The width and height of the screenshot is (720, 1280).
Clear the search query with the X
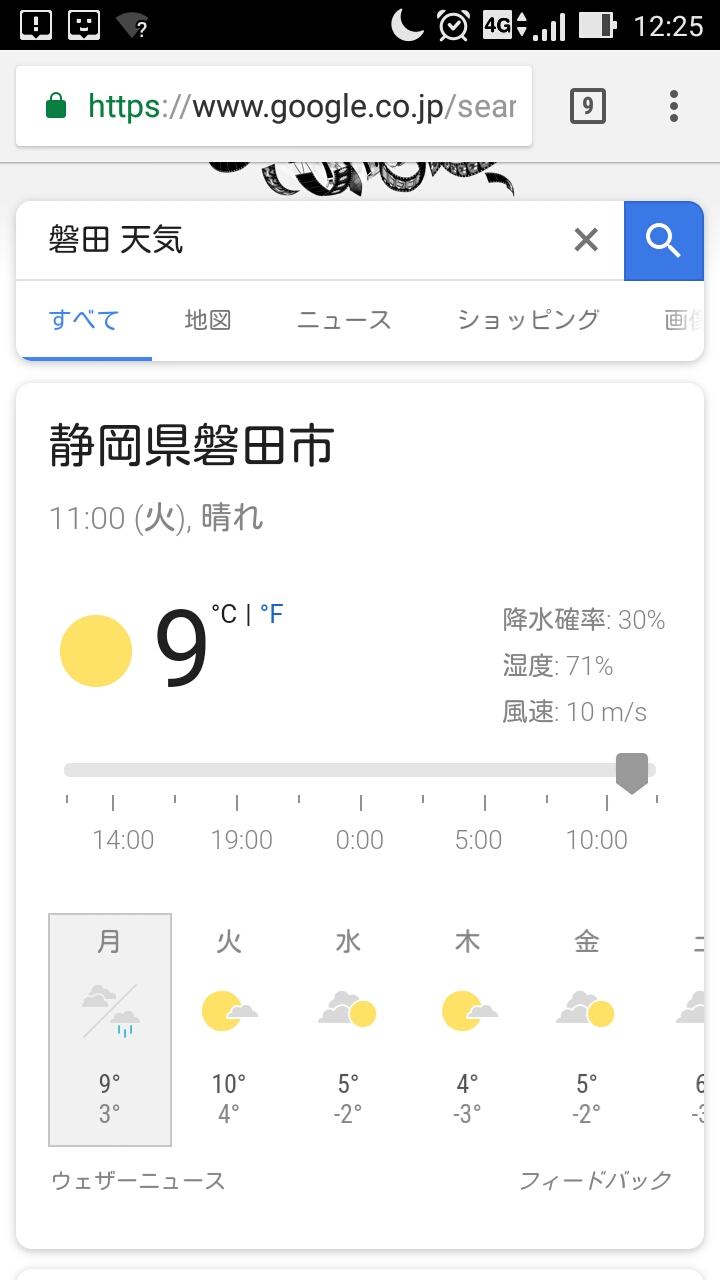[586, 240]
